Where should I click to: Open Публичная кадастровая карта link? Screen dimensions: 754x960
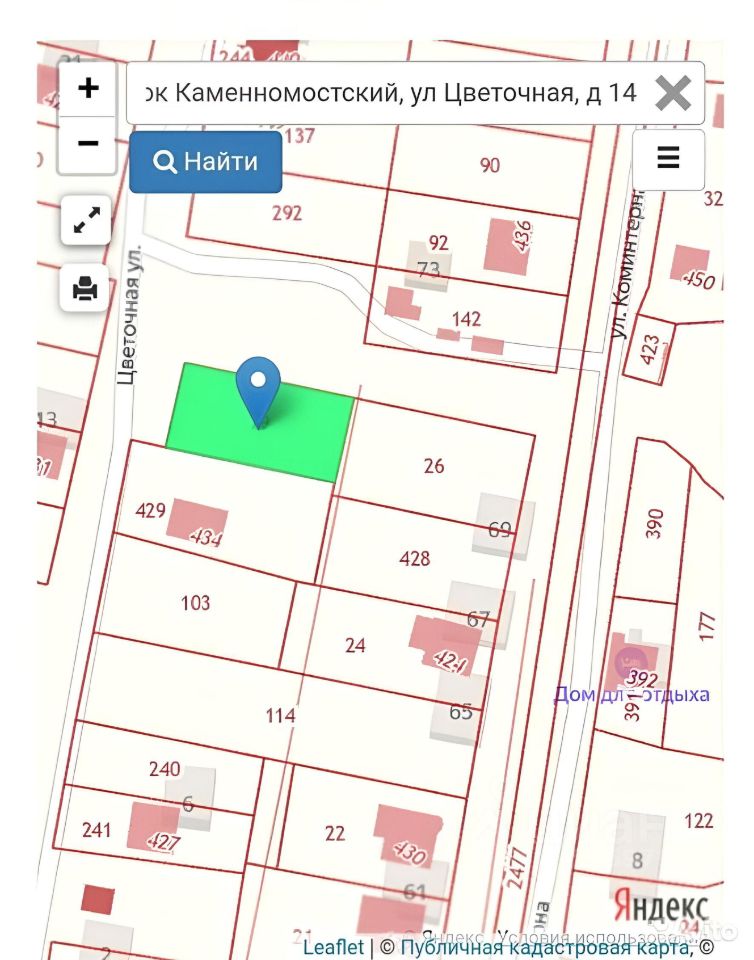pyautogui.click(x=544, y=946)
